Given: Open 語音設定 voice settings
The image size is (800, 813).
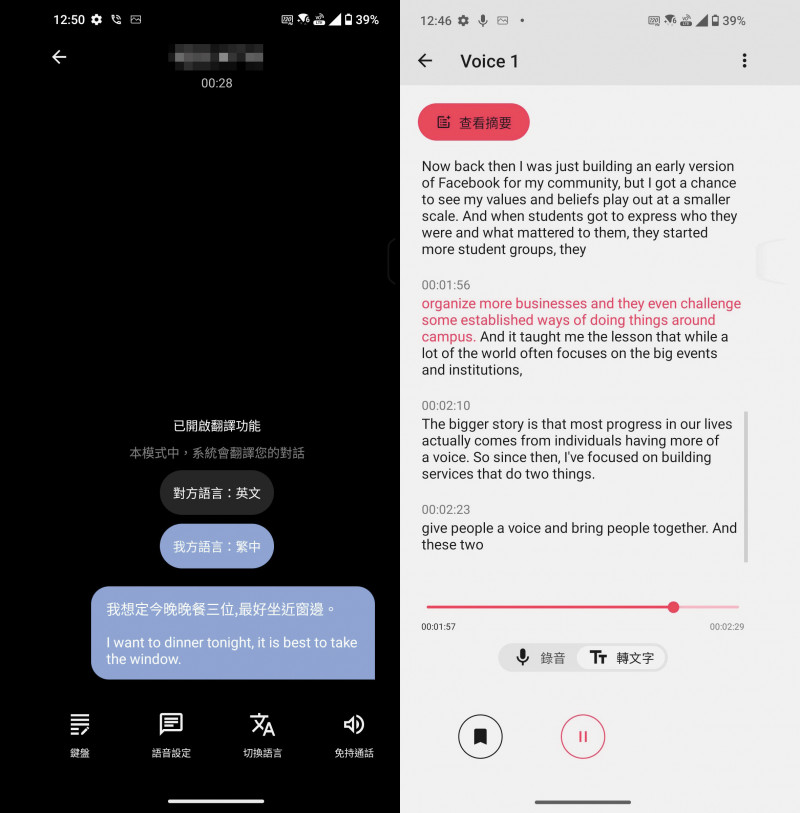Looking at the screenshot, I should tap(171, 734).
